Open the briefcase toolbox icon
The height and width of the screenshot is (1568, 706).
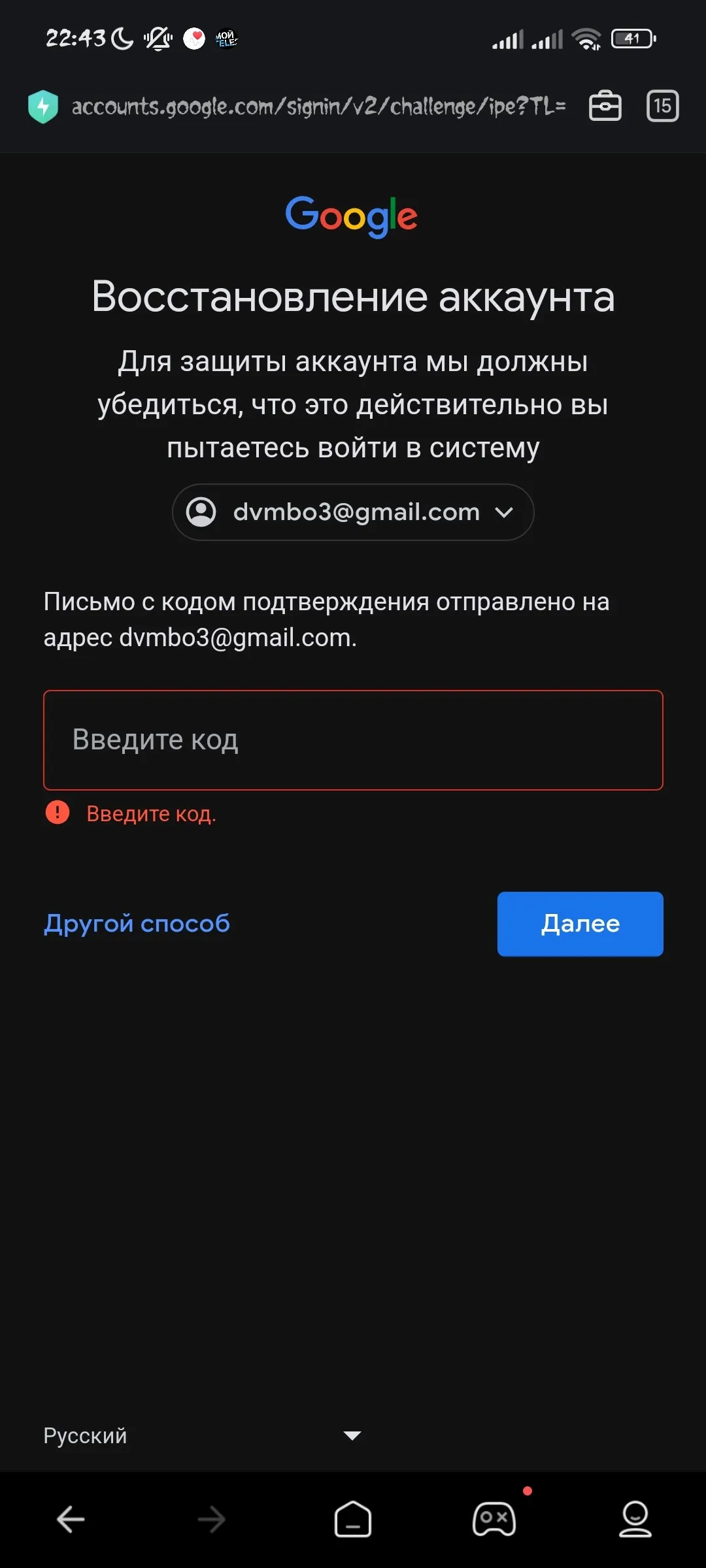point(605,106)
